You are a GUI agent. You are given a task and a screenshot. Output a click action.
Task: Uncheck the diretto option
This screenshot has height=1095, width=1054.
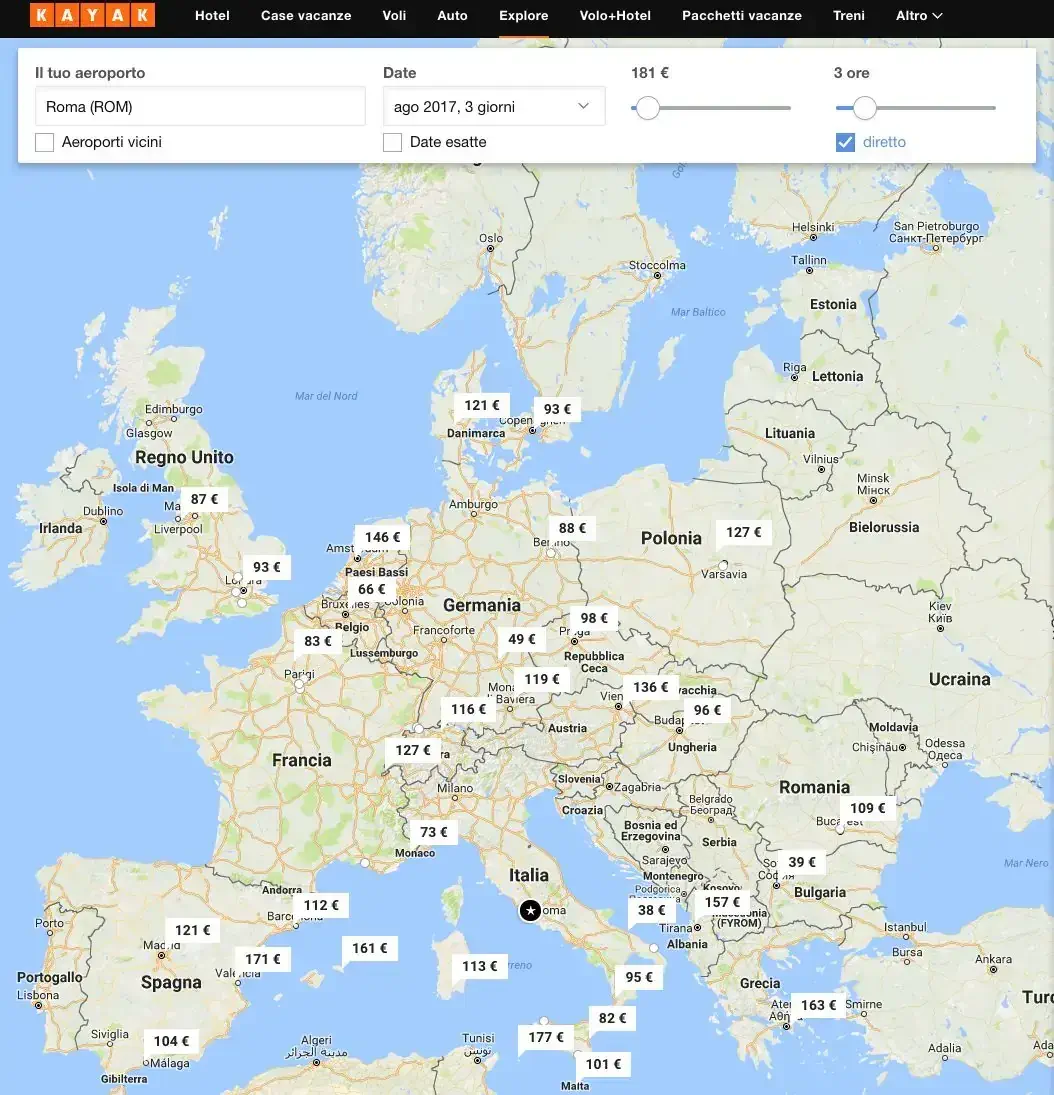(845, 142)
